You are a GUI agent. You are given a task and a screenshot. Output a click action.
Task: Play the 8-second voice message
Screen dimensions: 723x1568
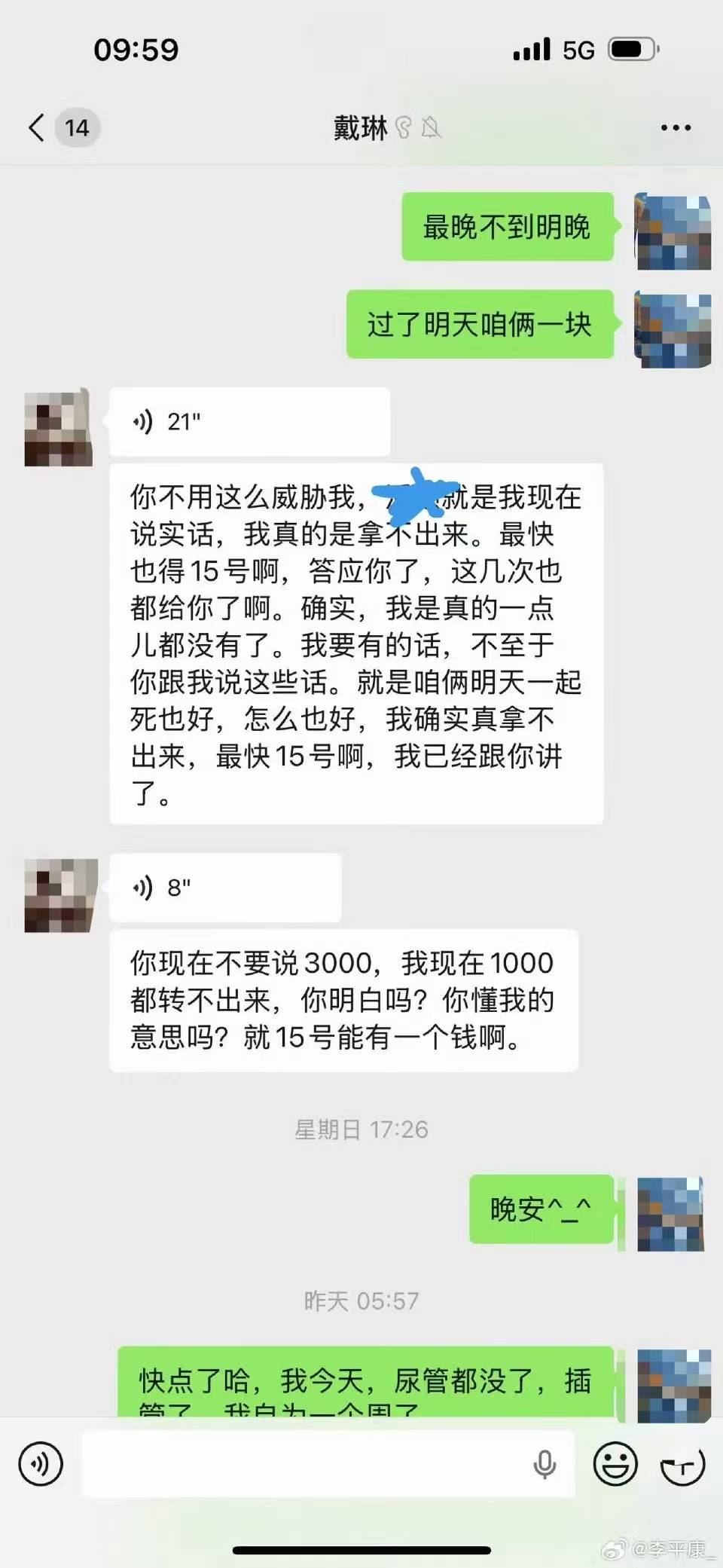tap(224, 888)
